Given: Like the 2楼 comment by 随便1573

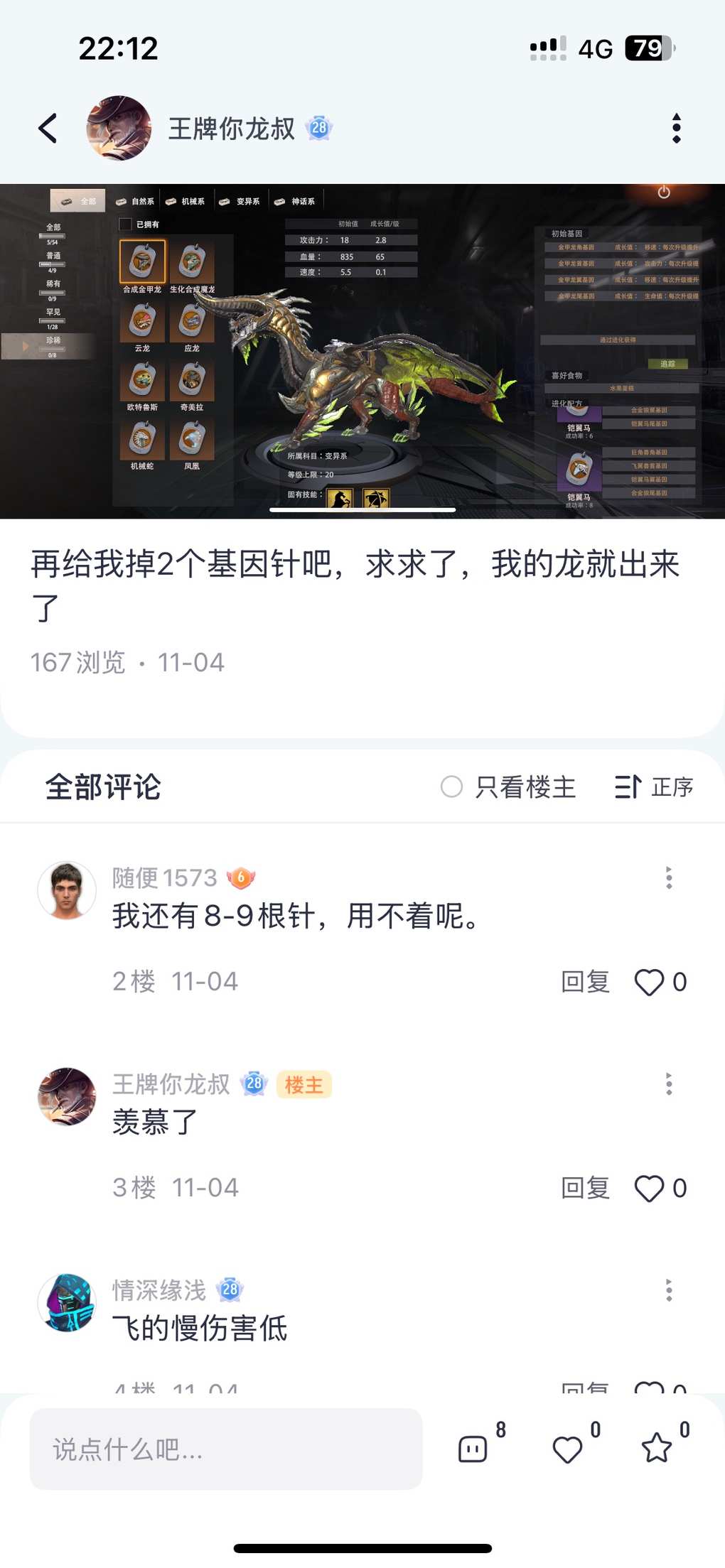Looking at the screenshot, I should [649, 983].
